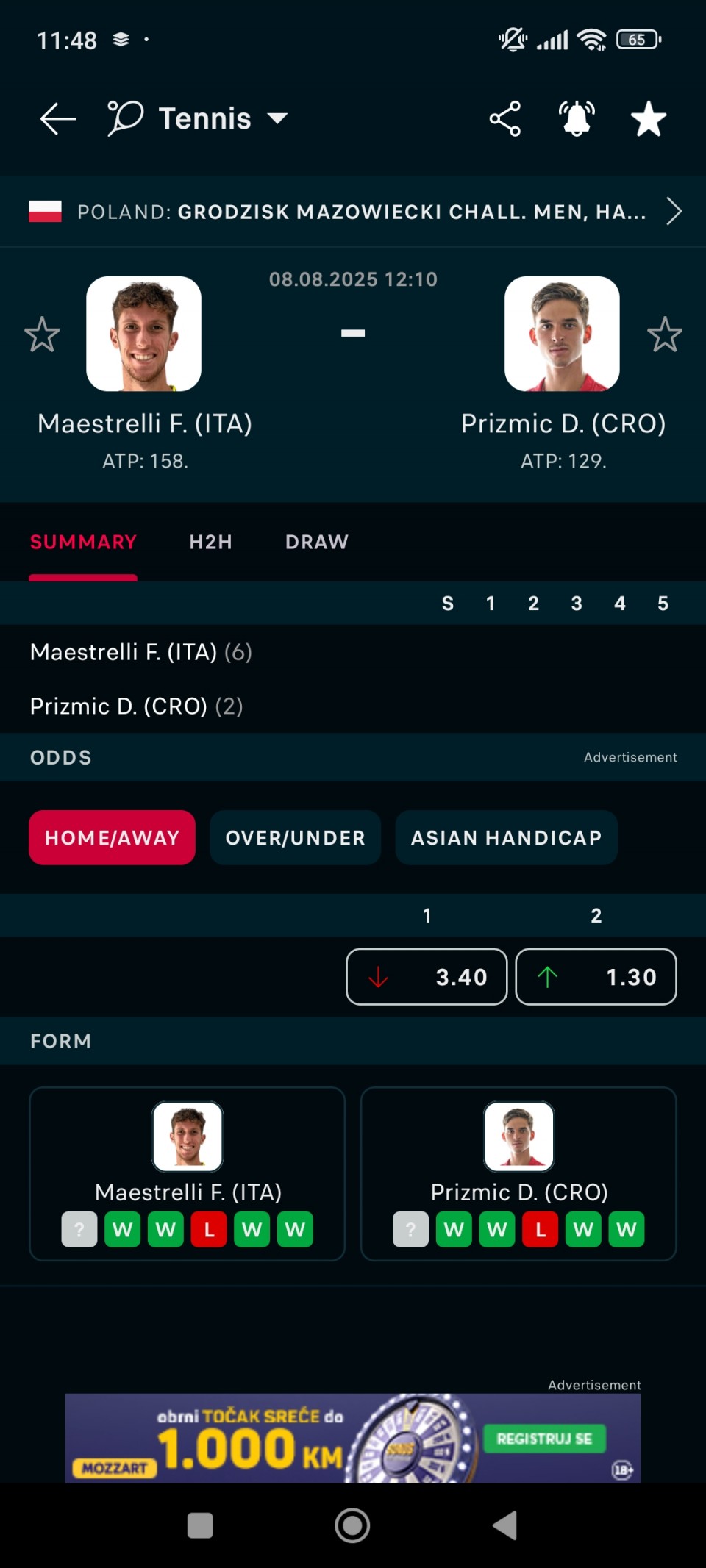Viewport: 706px width, 1568px height.
Task: Open Grodzisk Mazowiecki Challenger tournament page
Action: pos(353,212)
